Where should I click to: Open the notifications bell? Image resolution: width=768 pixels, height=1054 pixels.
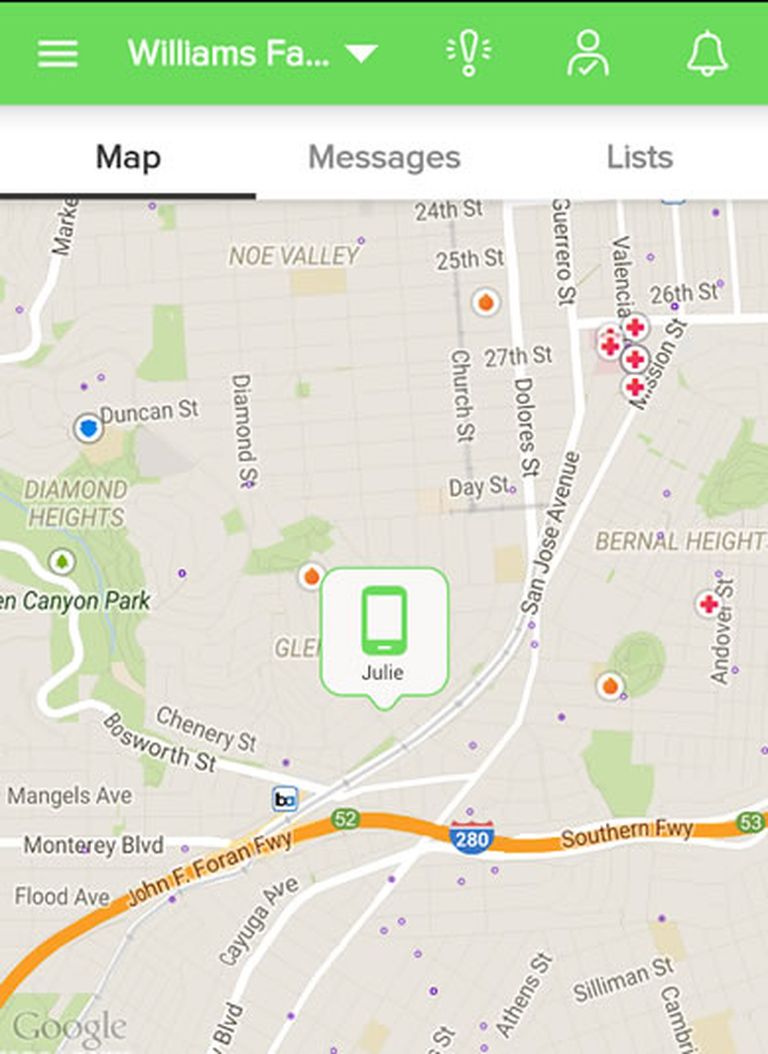tap(707, 54)
